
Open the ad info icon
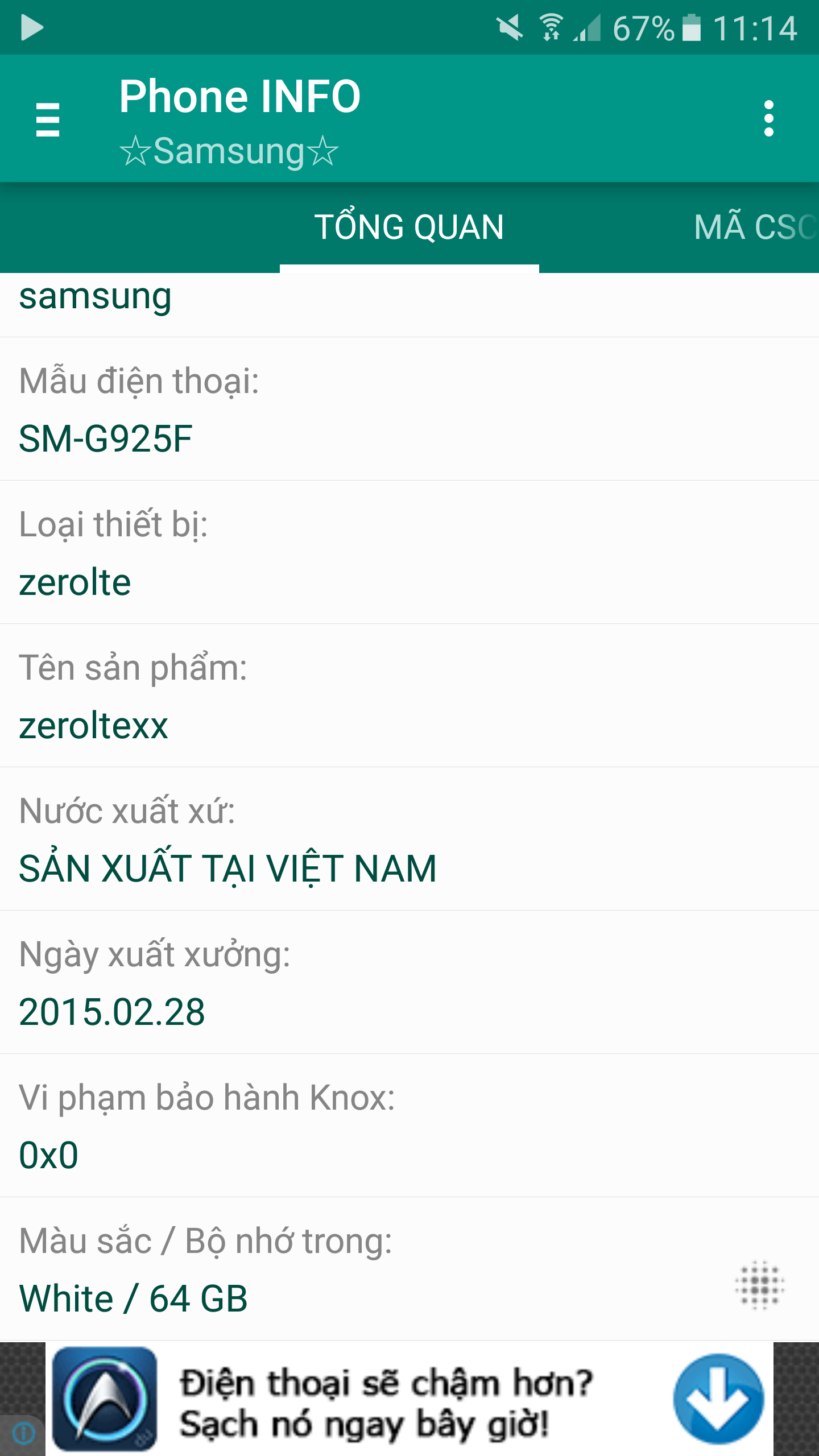click(x=23, y=1433)
